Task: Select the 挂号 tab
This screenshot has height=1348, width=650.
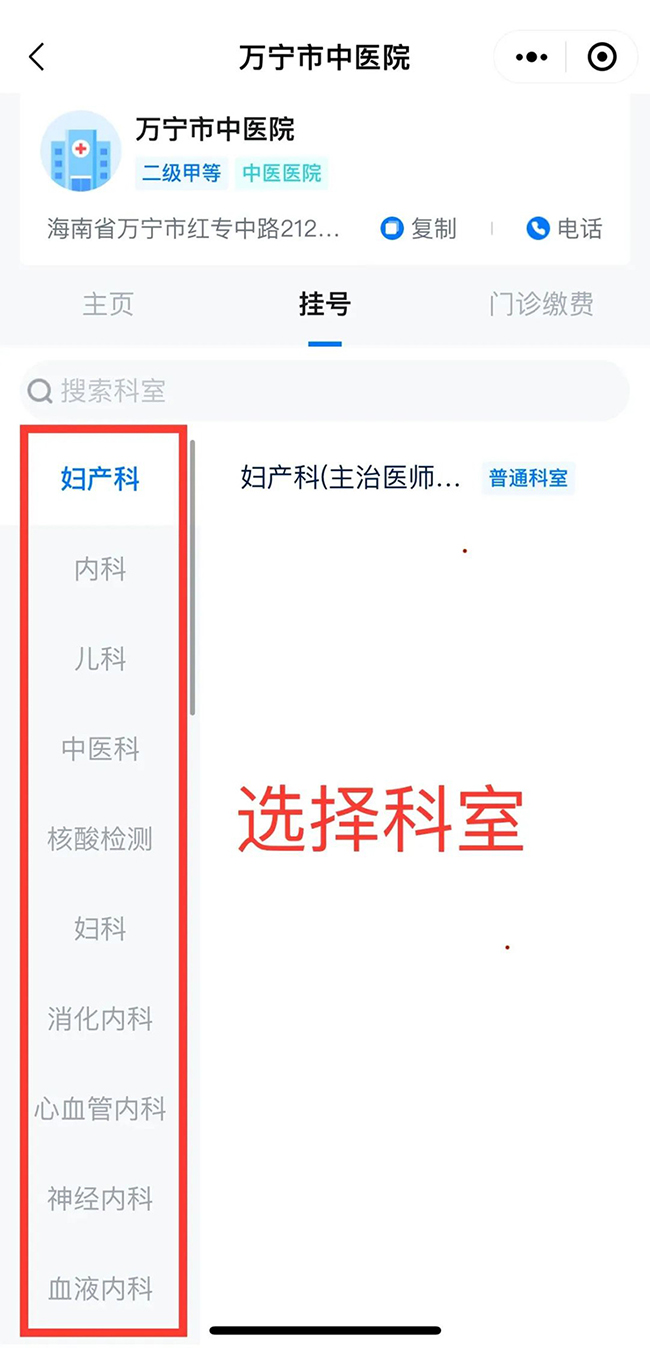Action: (x=325, y=304)
